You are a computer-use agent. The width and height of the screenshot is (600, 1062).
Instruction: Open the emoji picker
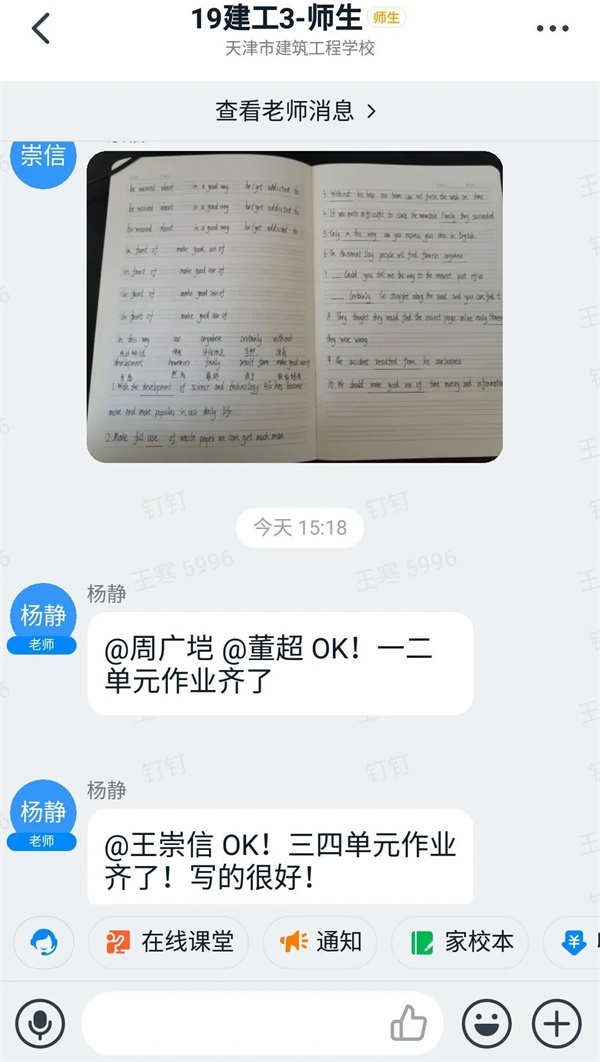pos(486,1024)
